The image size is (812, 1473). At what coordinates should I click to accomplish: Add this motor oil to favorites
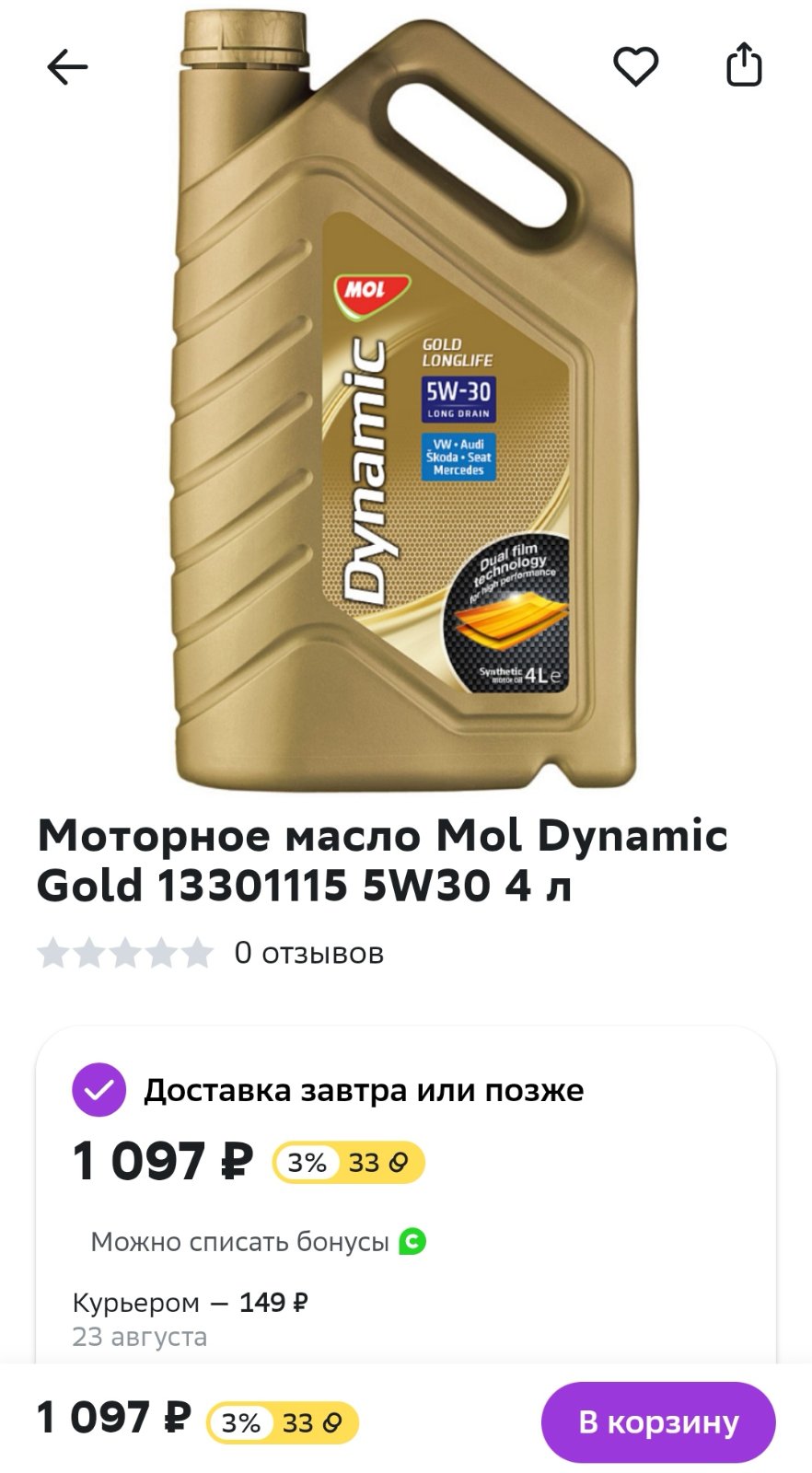point(635,66)
